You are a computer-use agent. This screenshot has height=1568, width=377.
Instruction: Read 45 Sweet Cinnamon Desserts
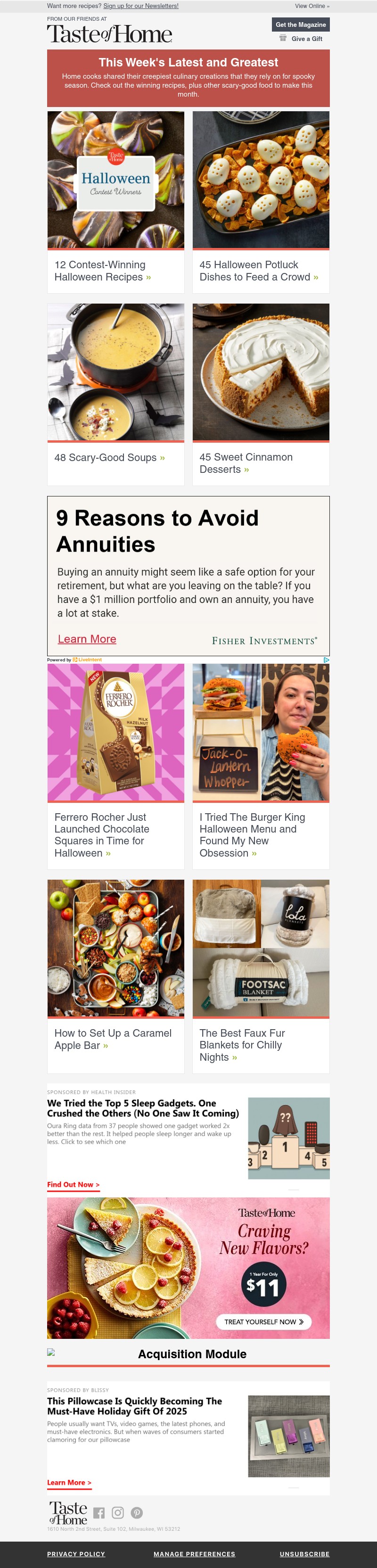tap(246, 463)
